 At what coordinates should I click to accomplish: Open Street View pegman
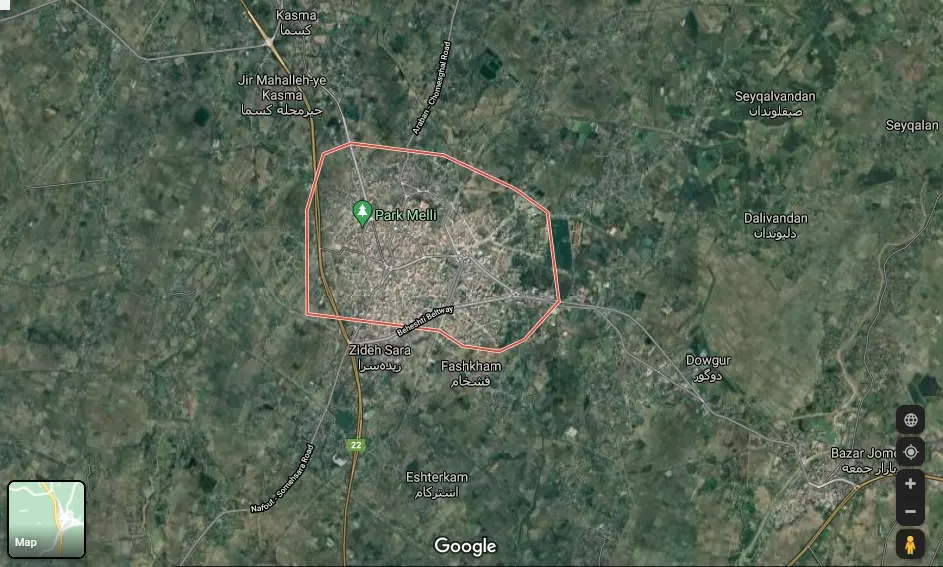(x=910, y=545)
